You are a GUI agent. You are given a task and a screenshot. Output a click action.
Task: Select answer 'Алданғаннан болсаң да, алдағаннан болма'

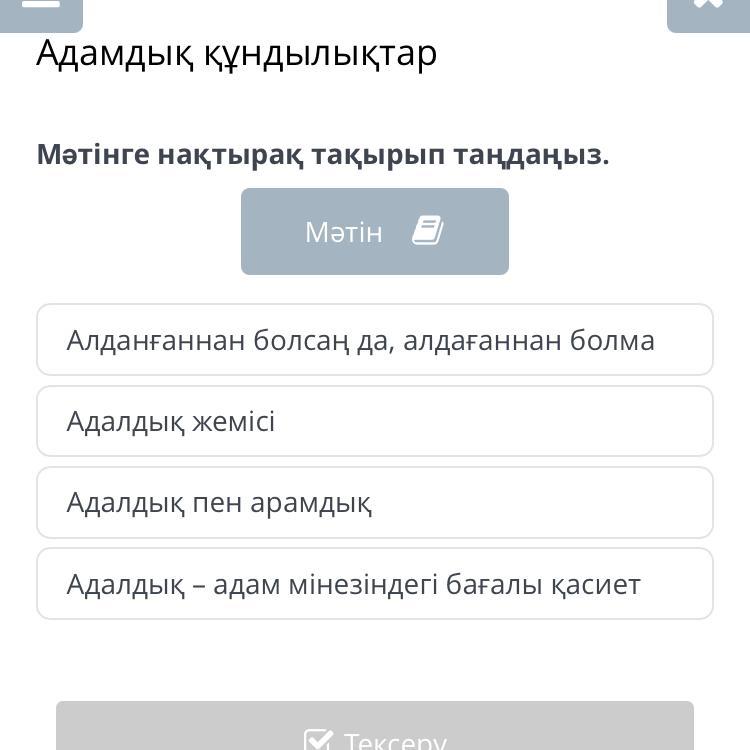(x=374, y=340)
